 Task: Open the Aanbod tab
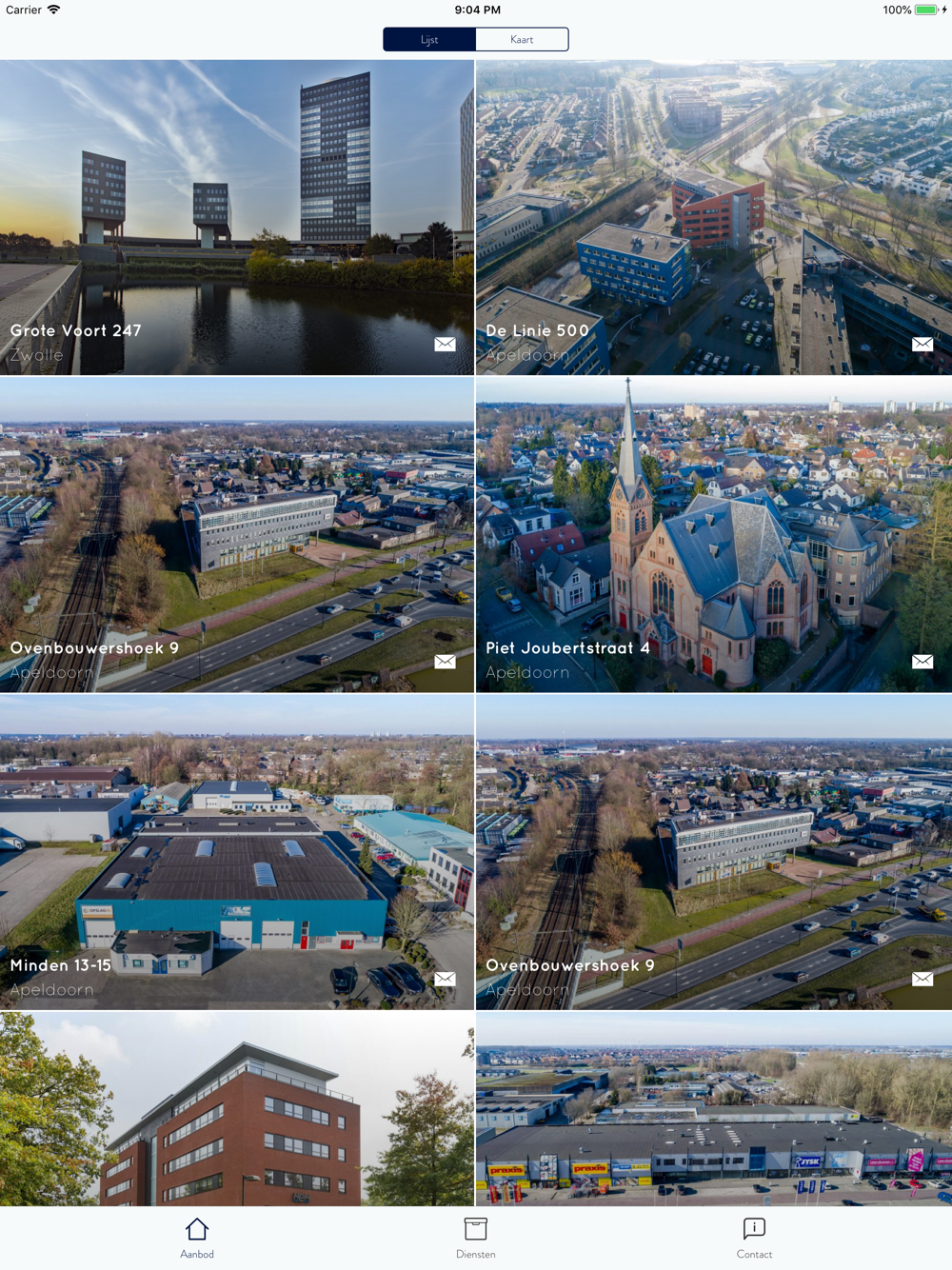[197, 1238]
